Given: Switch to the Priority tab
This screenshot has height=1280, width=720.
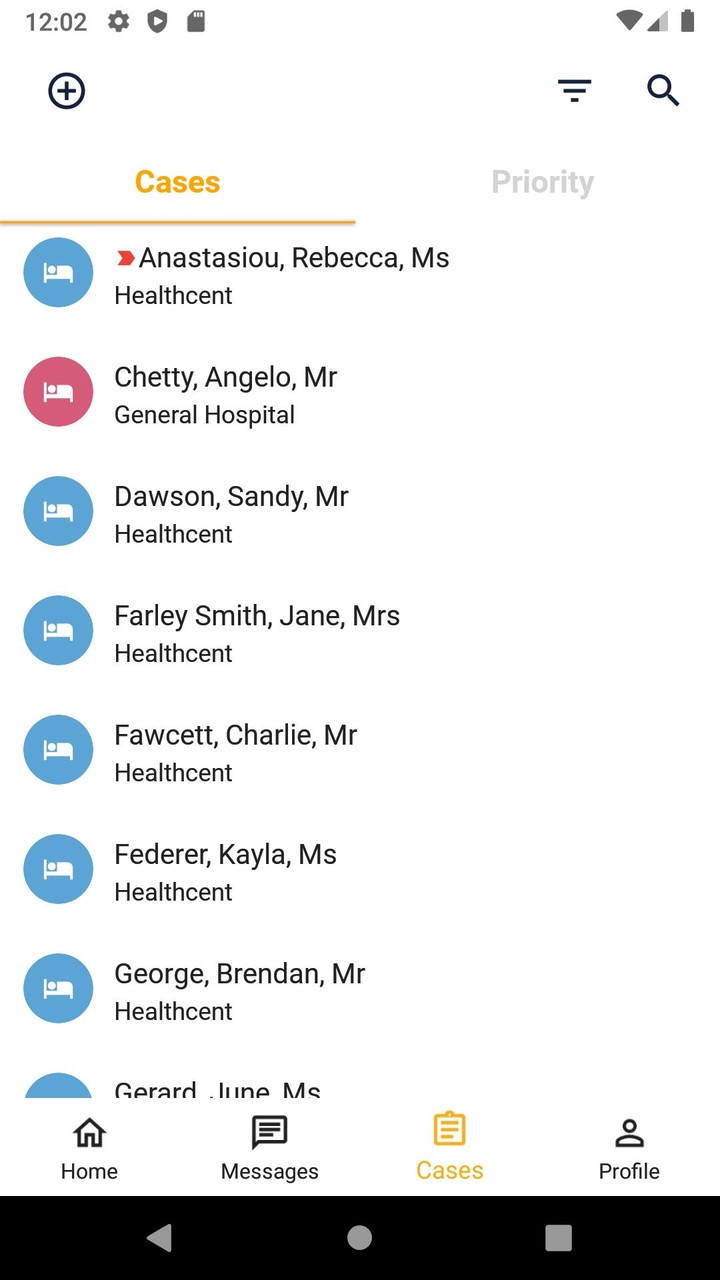Looking at the screenshot, I should tap(542, 182).
